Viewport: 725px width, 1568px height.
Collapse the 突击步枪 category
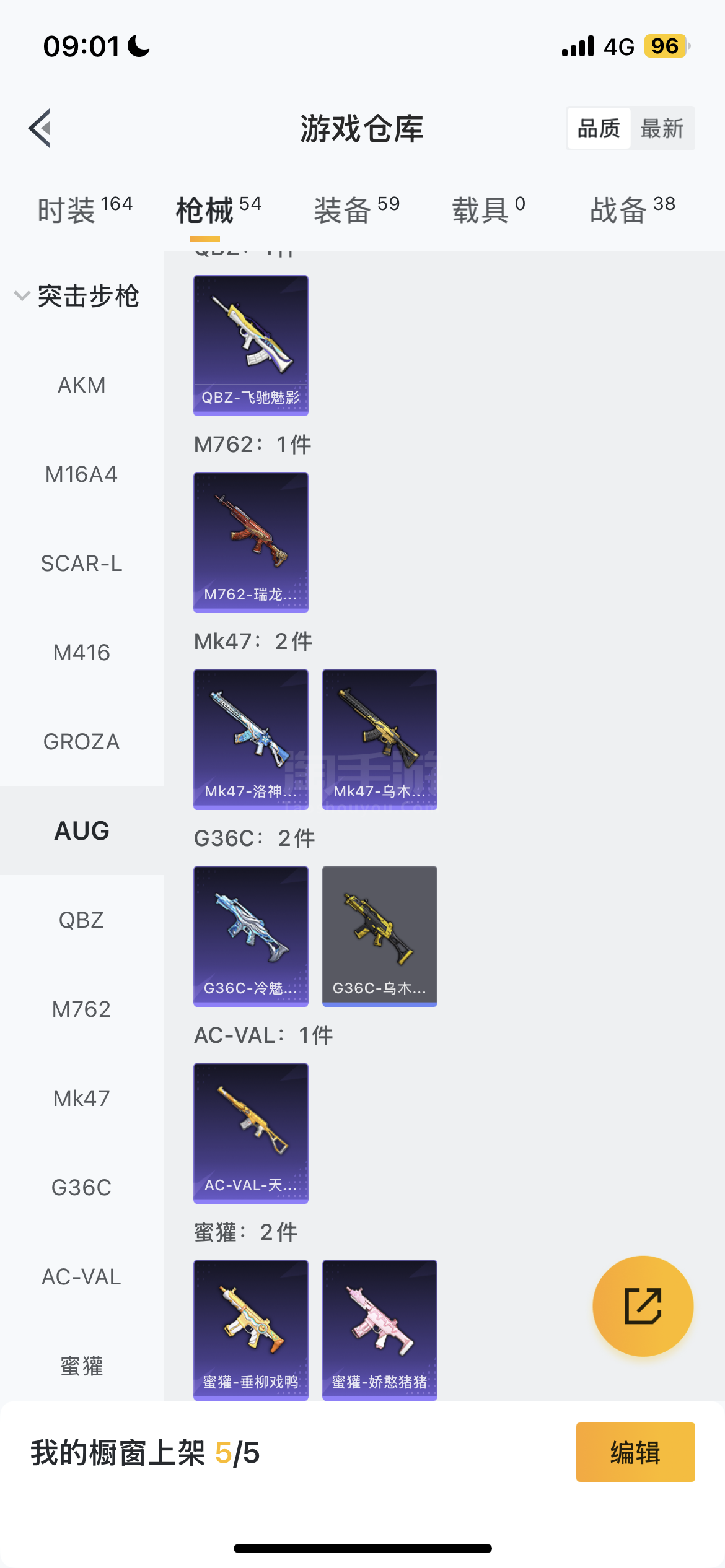pyautogui.click(x=77, y=296)
